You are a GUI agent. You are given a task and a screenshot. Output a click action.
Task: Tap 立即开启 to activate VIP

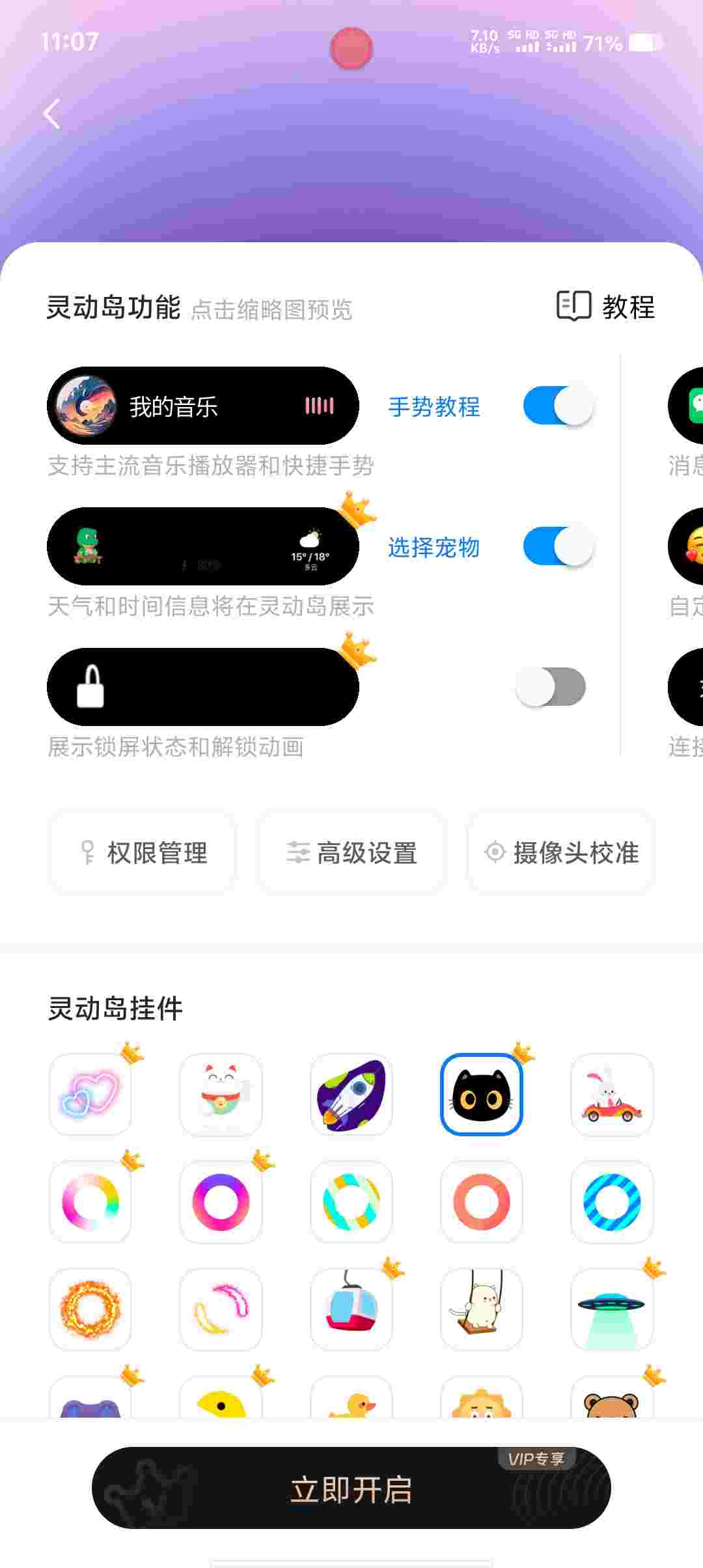point(351,1489)
